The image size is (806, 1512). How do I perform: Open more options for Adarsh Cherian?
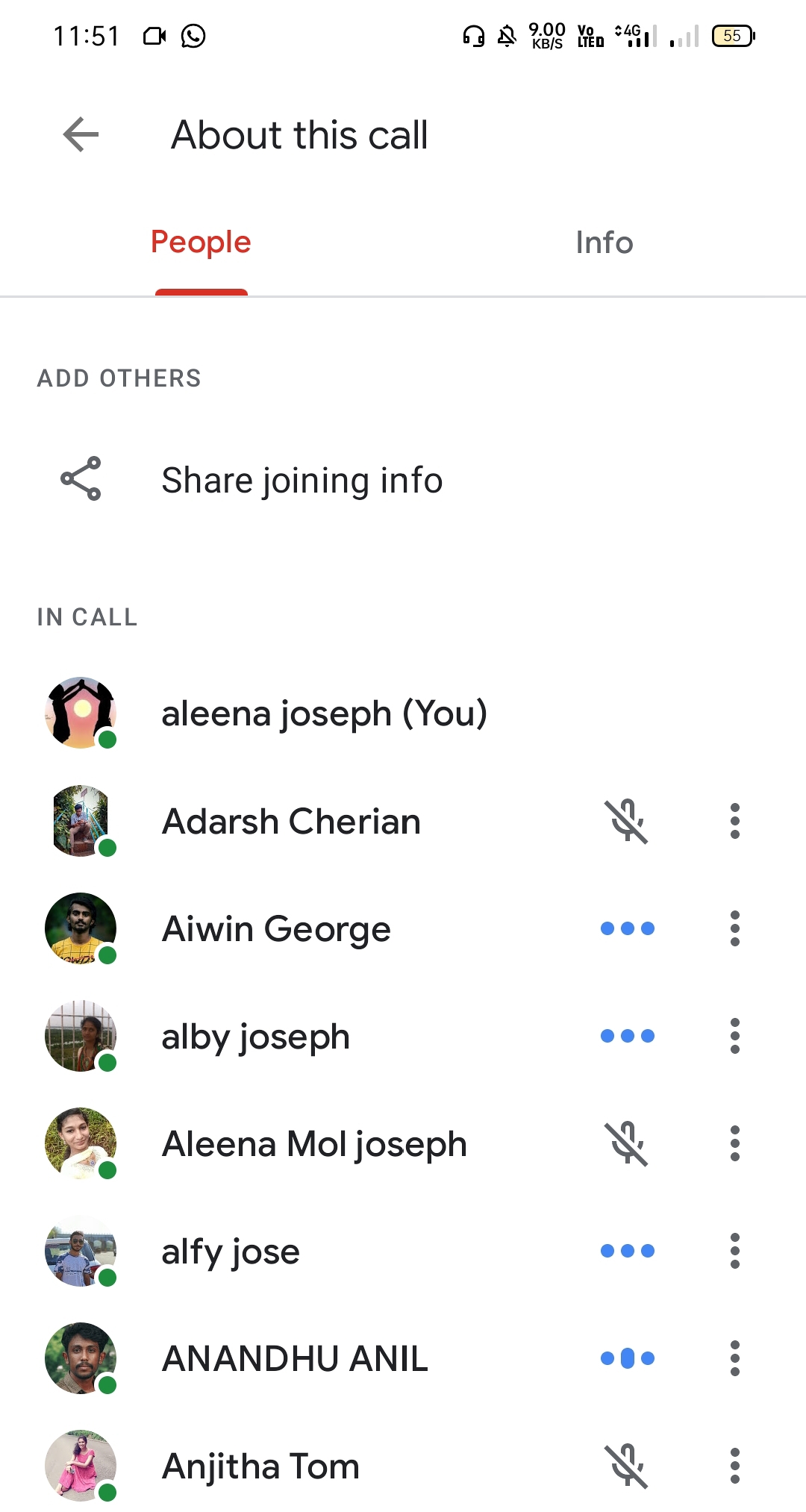pyautogui.click(x=734, y=821)
